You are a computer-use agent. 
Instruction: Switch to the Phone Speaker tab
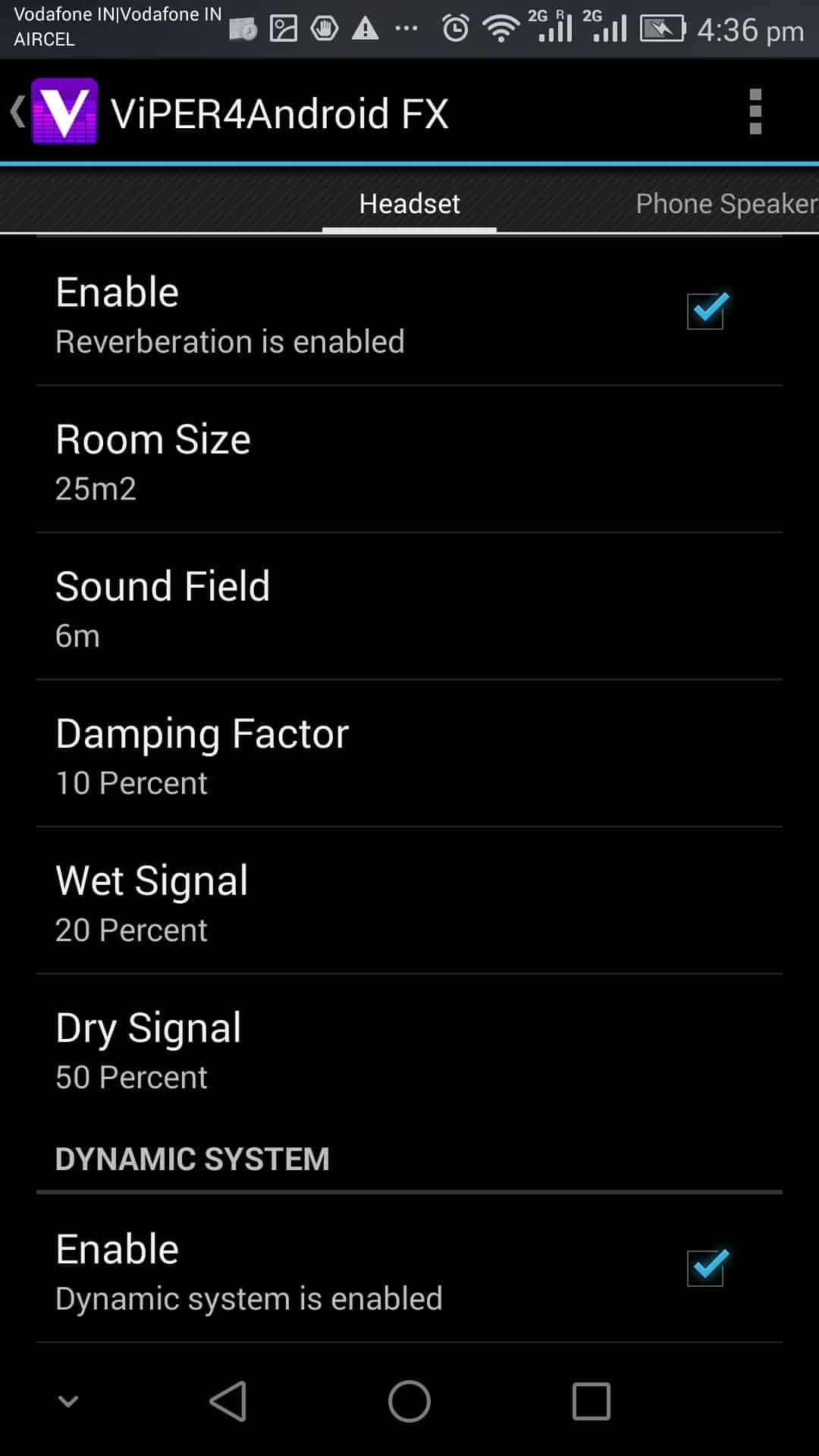point(726,203)
